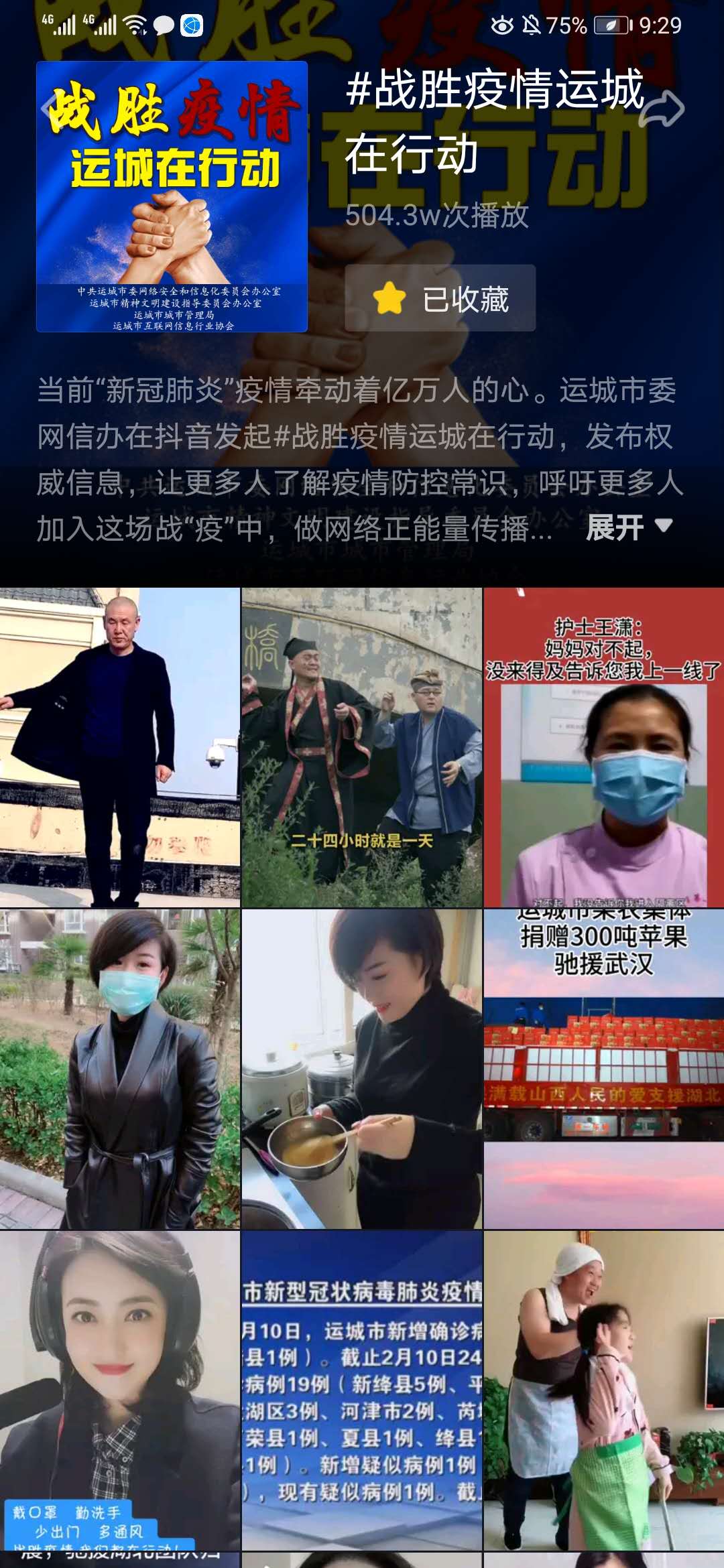The image size is (724, 1568).
Task: Watch video of woman in leather coat
Action: [x=120, y=1069]
